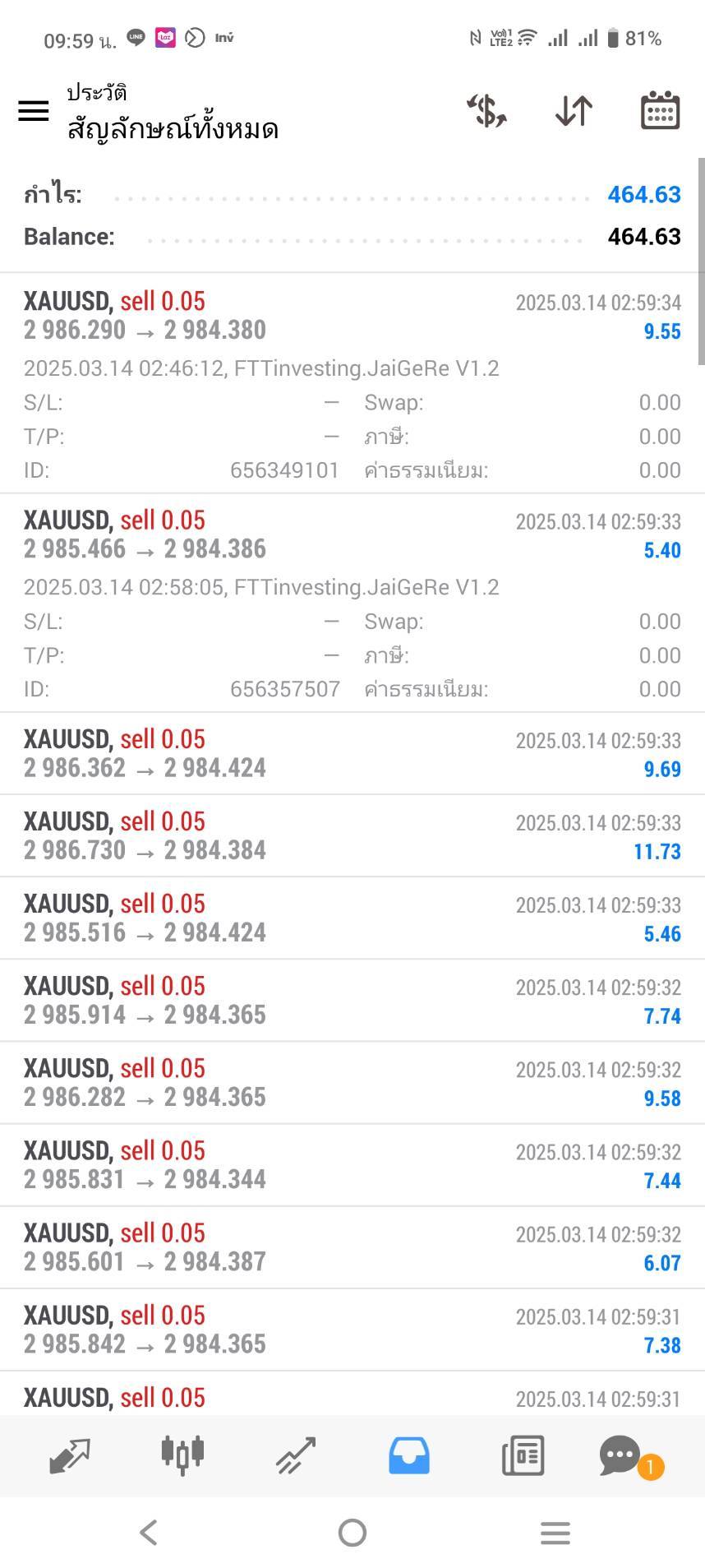Tap the sort arrows icon
Screen dimensions: 705x1568
click(x=574, y=111)
